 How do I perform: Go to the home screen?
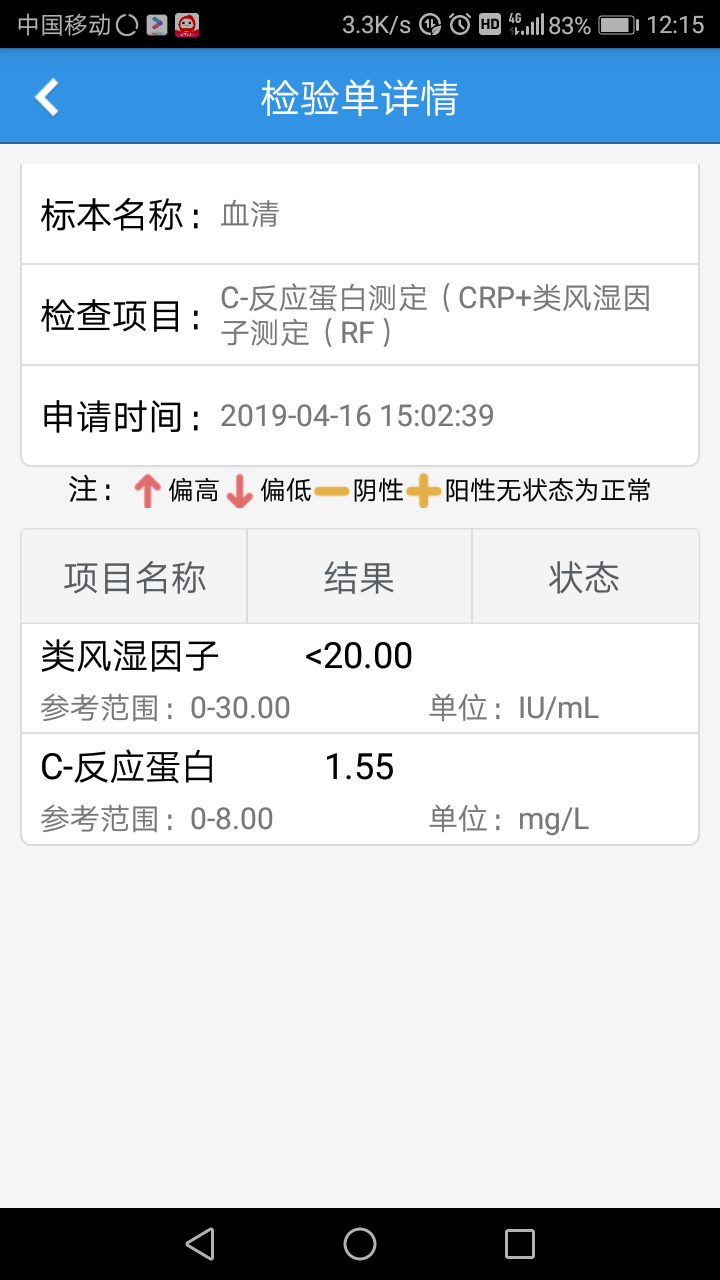[360, 1244]
